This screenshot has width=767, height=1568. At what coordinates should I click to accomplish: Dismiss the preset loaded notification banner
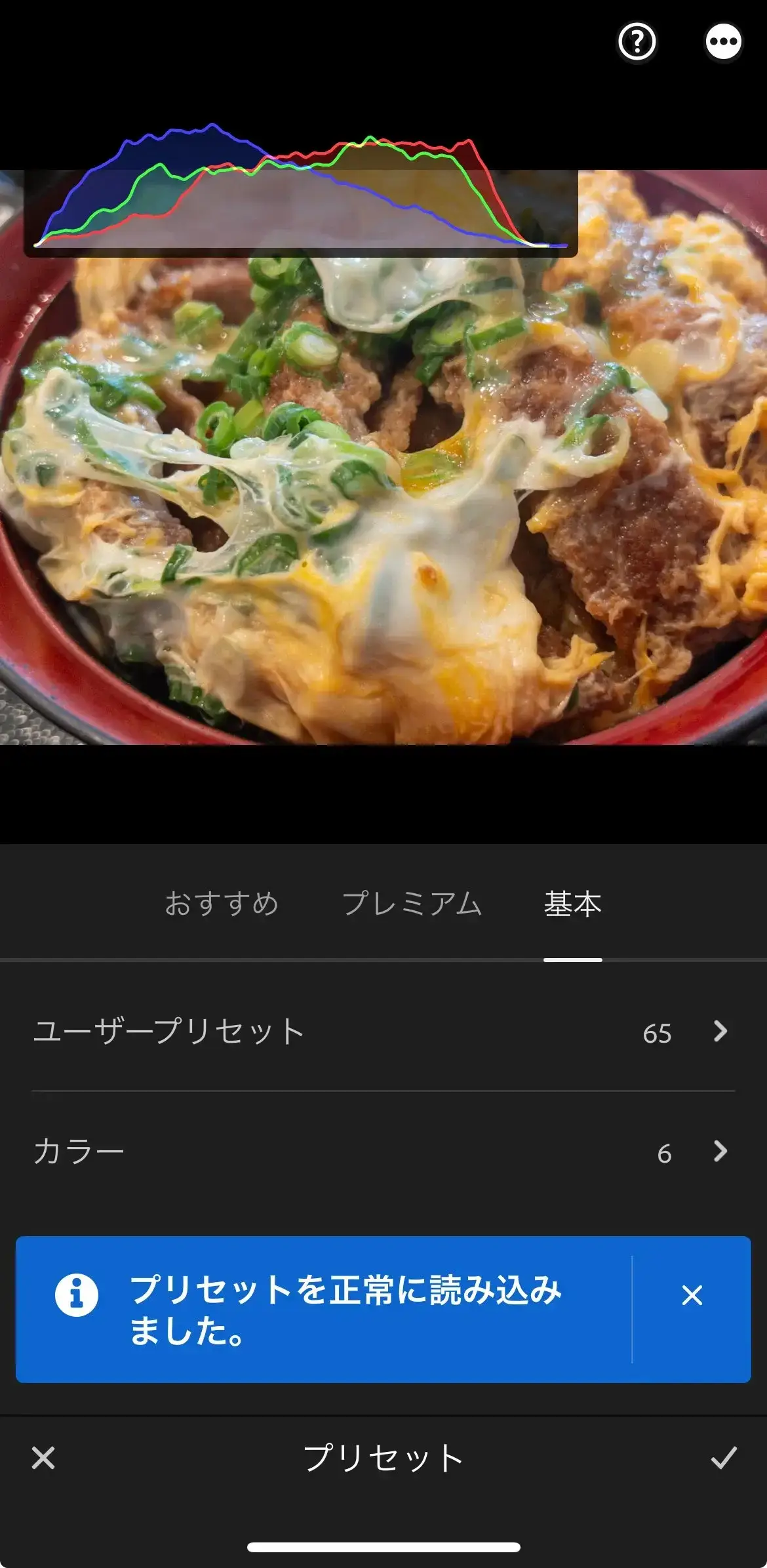tap(692, 1295)
